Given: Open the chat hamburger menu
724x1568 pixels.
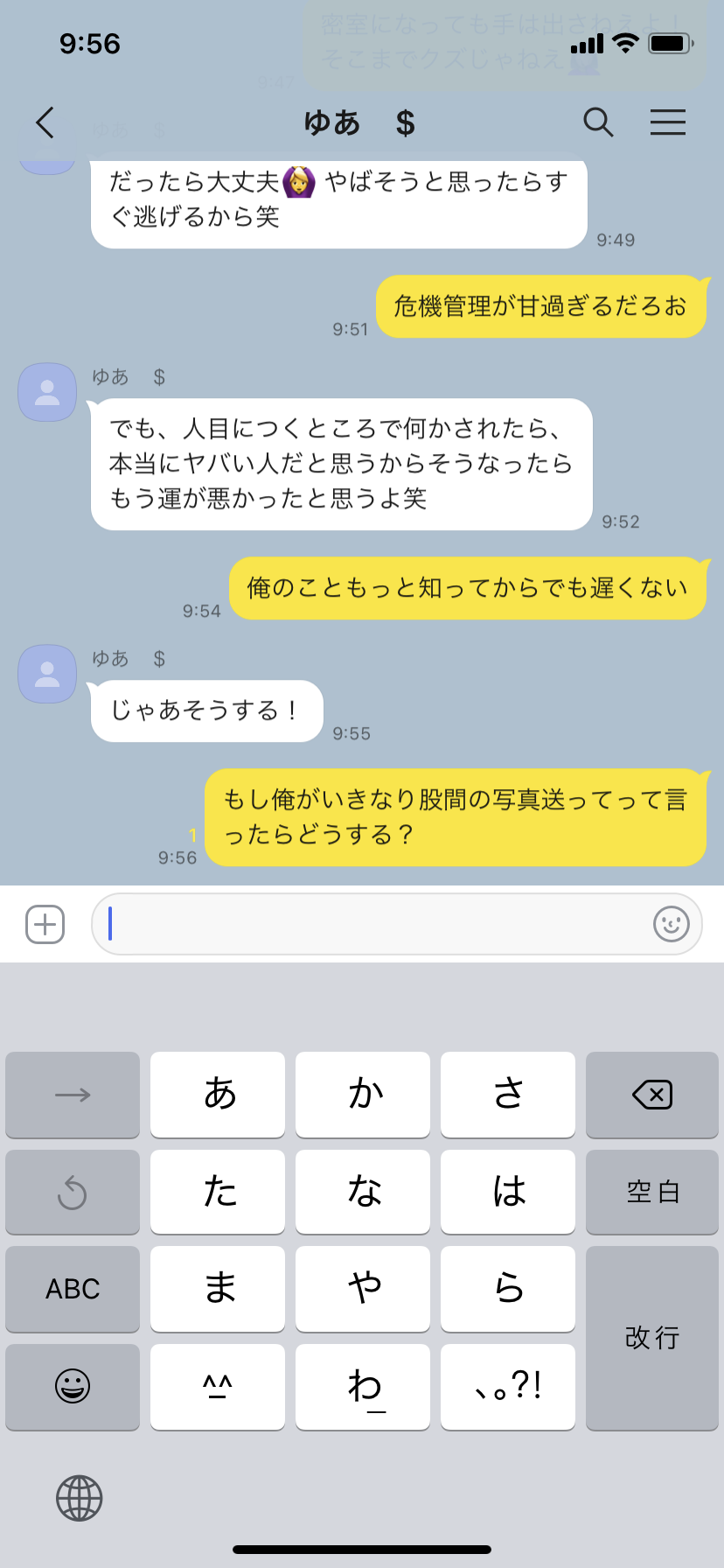Looking at the screenshot, I should 668,122.
